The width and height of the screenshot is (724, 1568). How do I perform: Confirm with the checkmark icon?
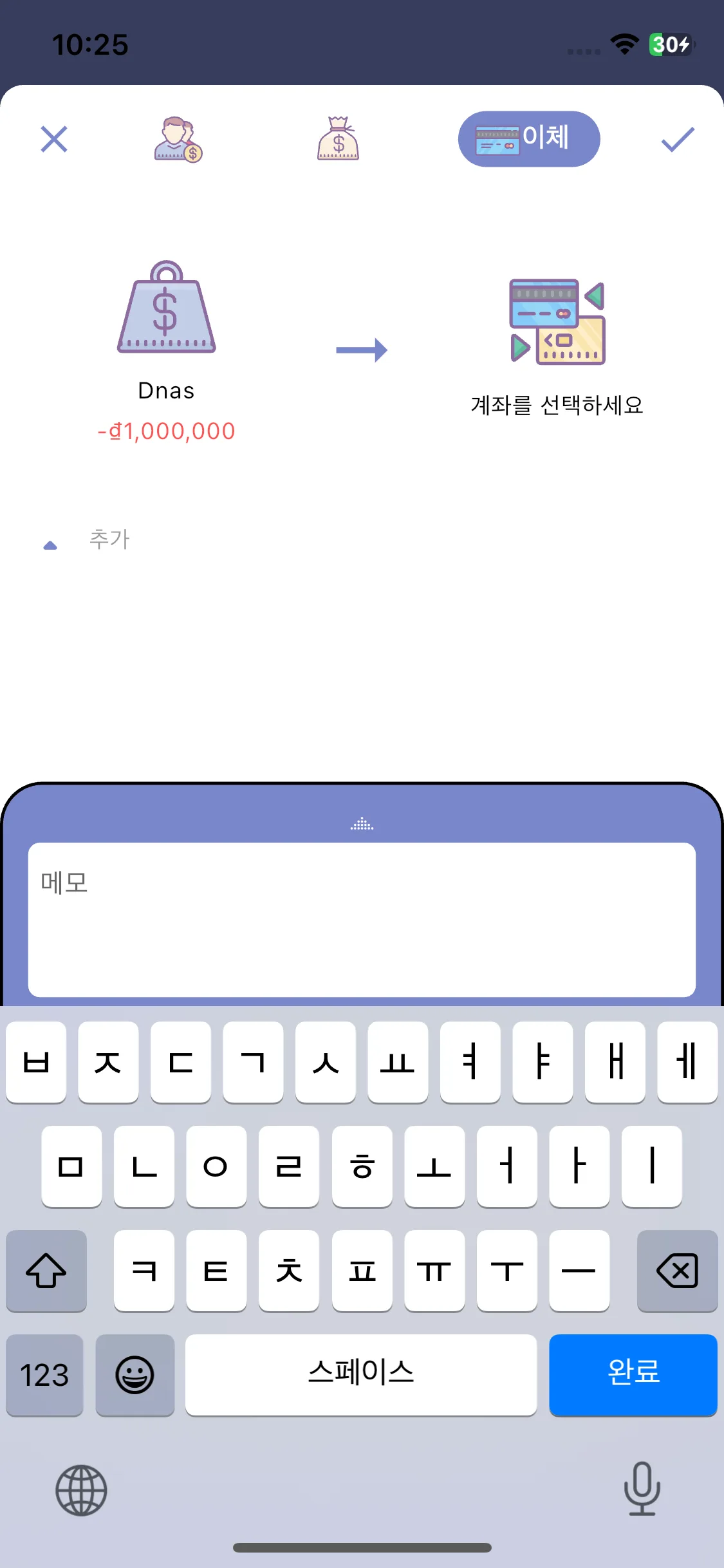point(678,139)
